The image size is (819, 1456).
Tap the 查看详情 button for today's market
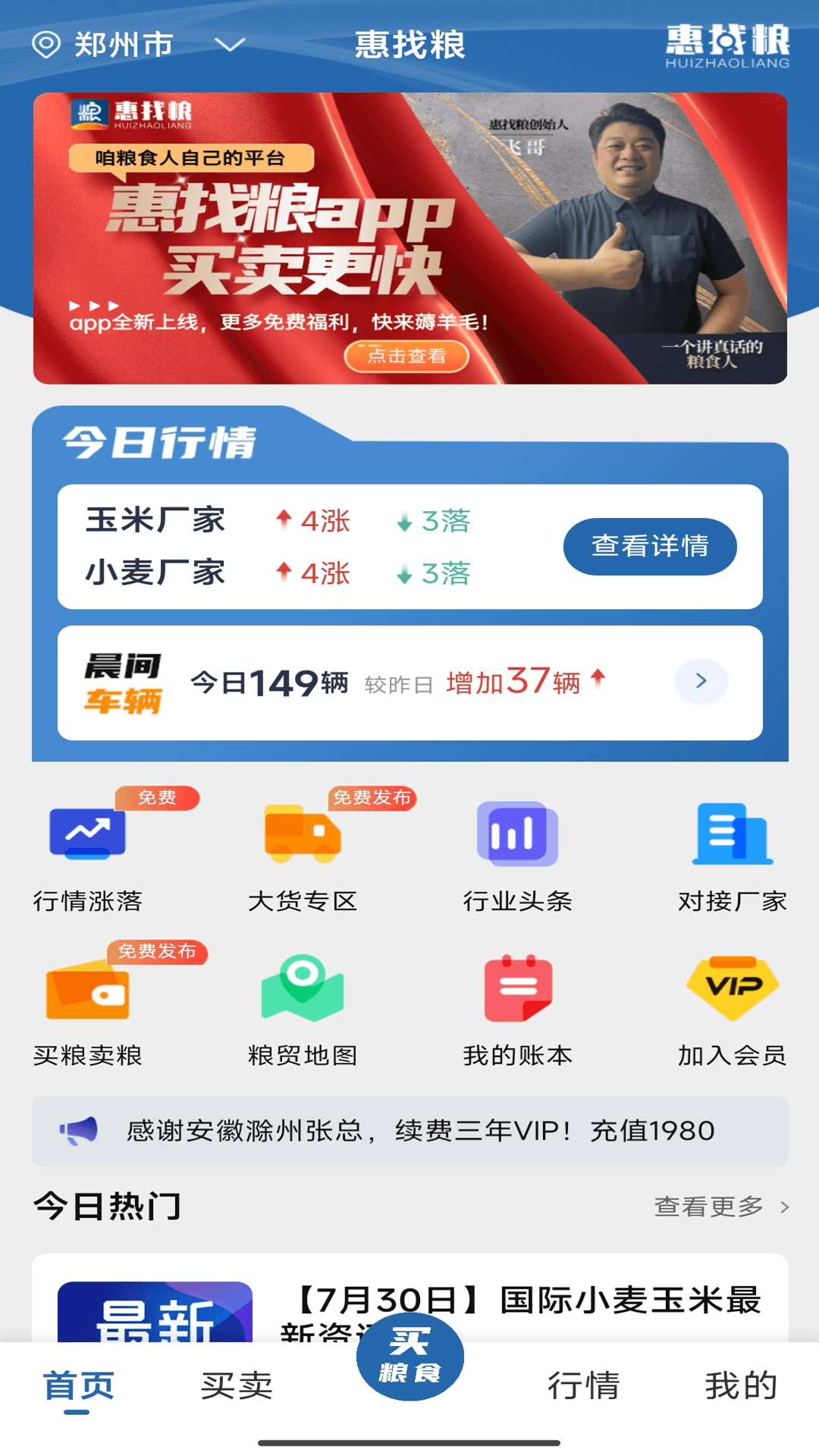(x=650, y=546)
